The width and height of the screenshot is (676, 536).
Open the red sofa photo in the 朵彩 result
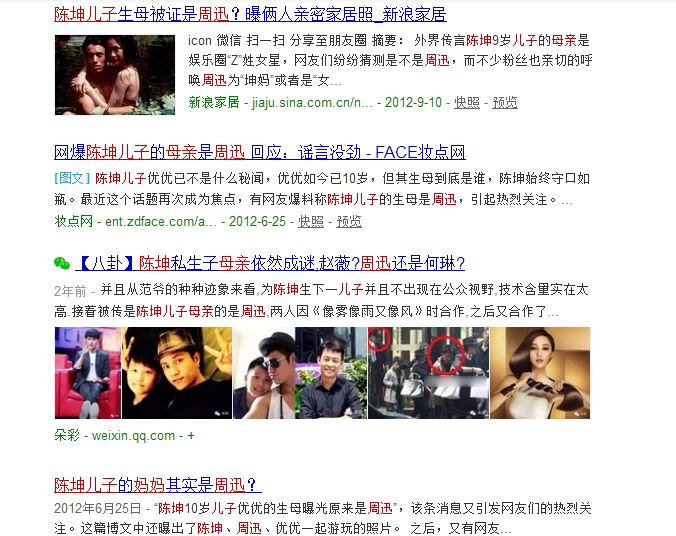tap(88, 373)
